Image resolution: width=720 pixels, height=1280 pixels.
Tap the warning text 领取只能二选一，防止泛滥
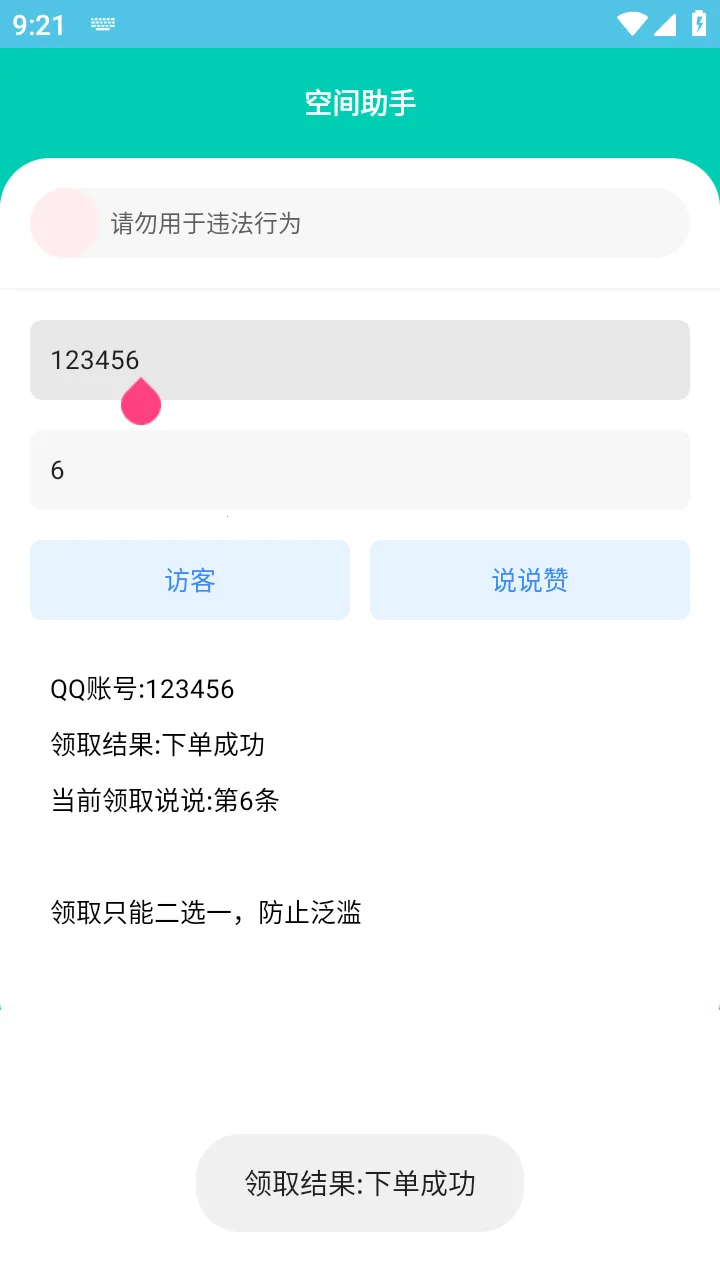(207, 913)
